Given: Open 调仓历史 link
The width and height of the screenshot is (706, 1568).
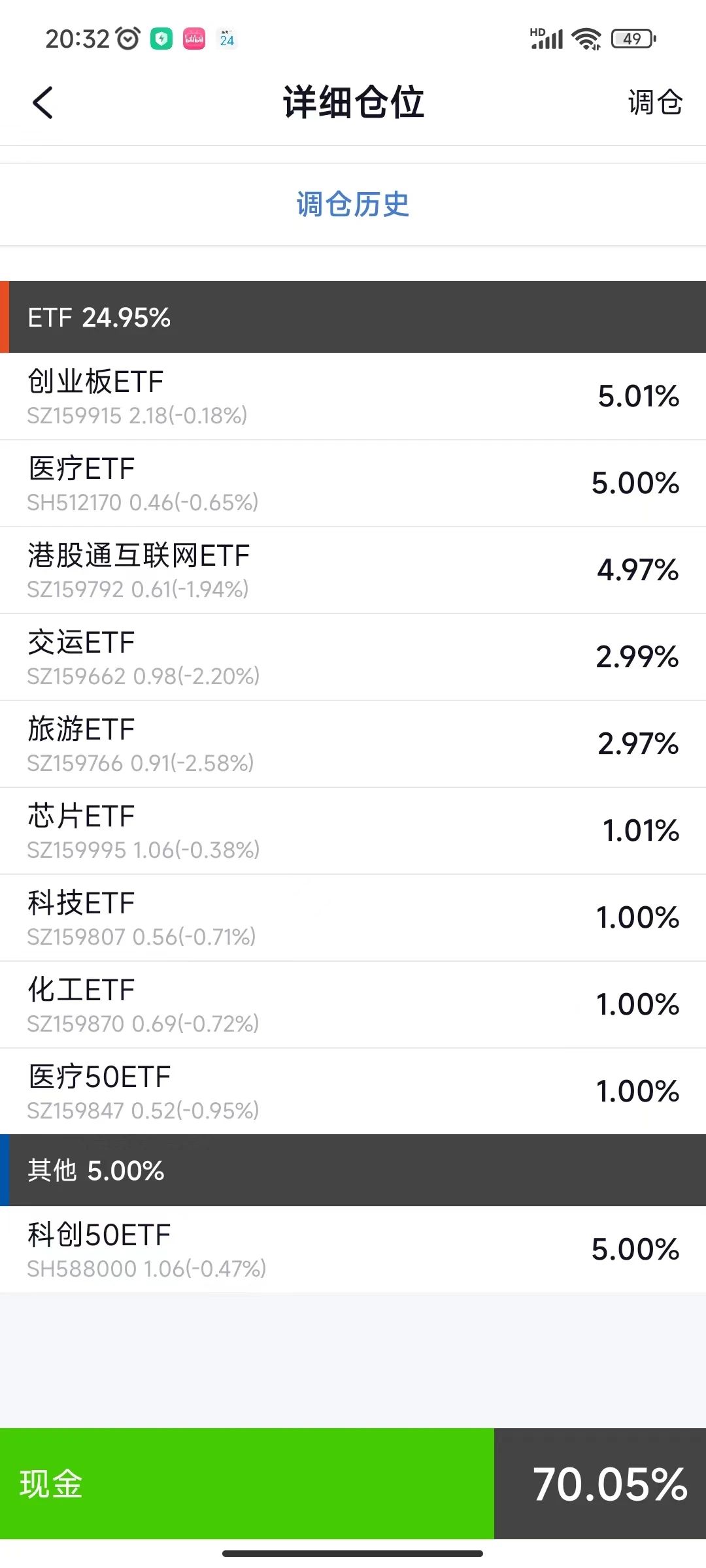Looking at the screenshot, I should pos(353,204).
